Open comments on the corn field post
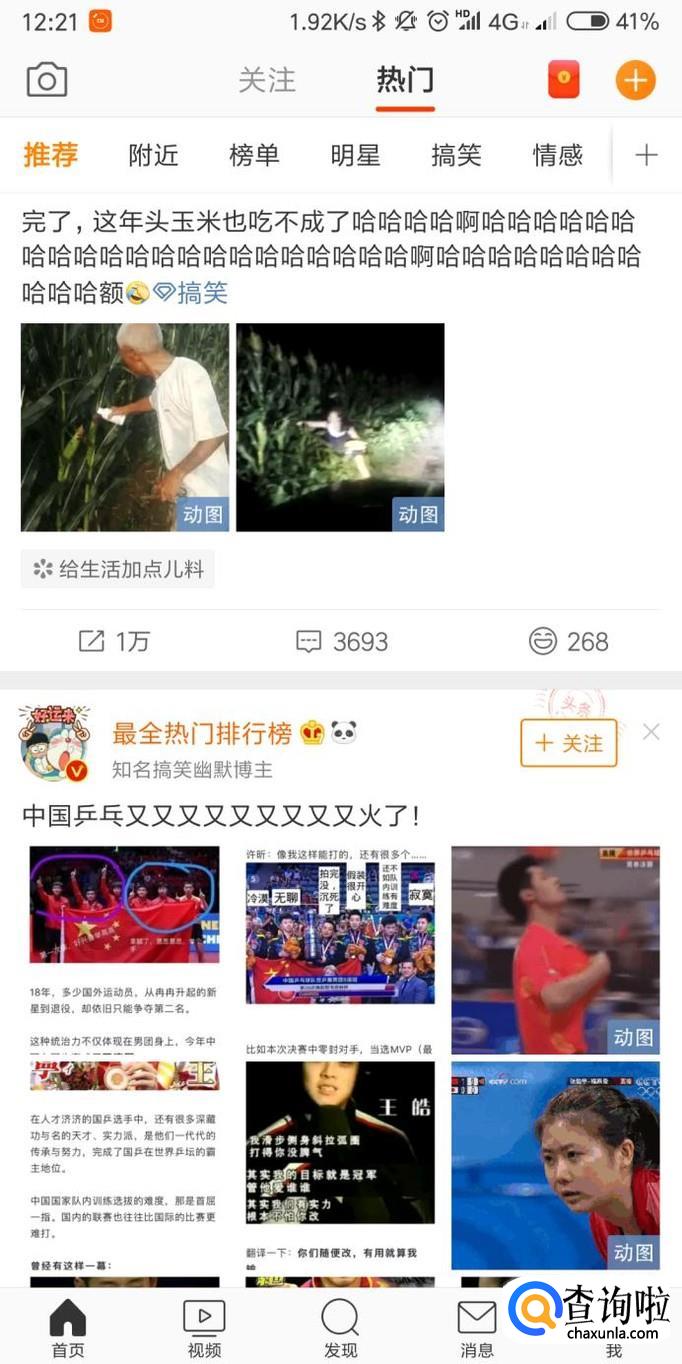Image resolution: width=682 pixels, height=1364 pixels. click(x=341, y=641)
